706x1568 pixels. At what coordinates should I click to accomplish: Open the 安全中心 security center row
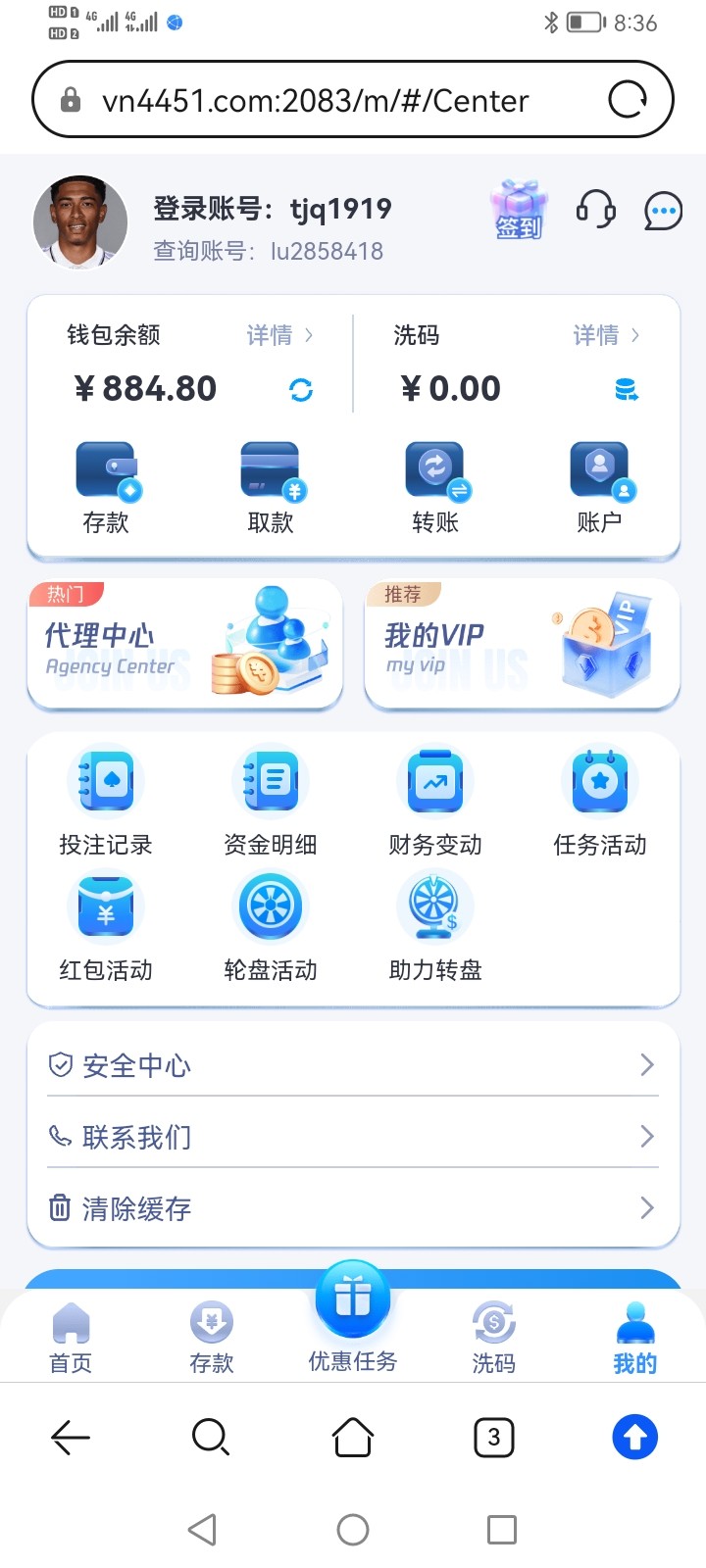coord(353,1065)
